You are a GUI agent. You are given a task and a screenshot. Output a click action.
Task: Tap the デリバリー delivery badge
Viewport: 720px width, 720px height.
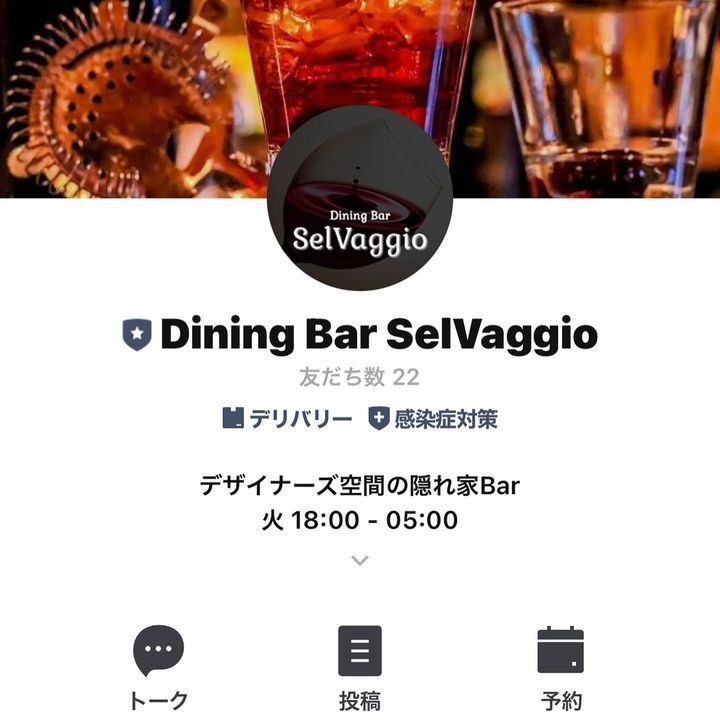coord(288,419)
